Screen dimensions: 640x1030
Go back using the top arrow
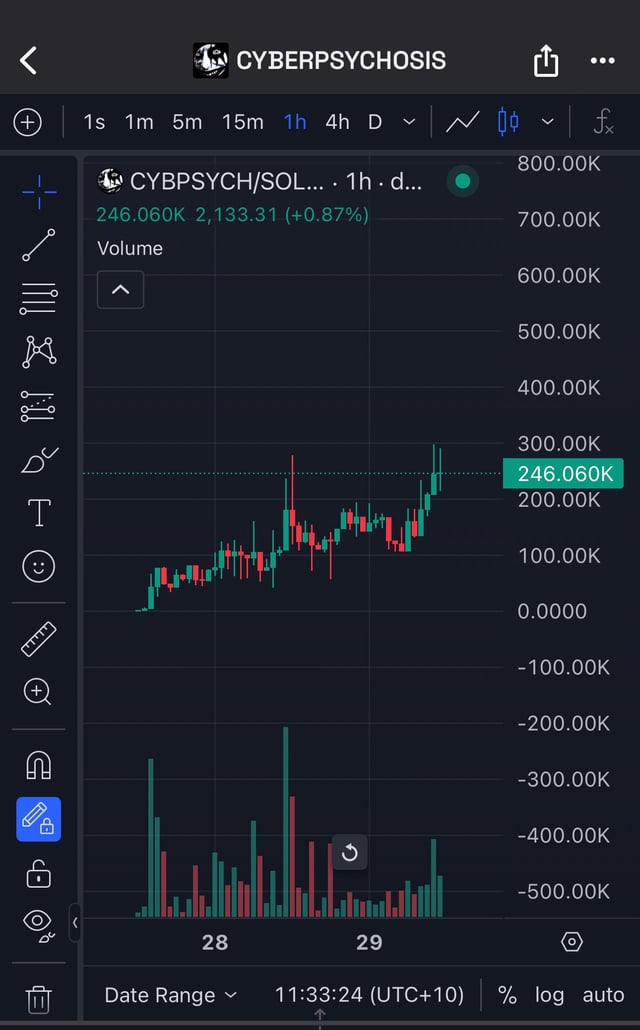coord(28,60)
